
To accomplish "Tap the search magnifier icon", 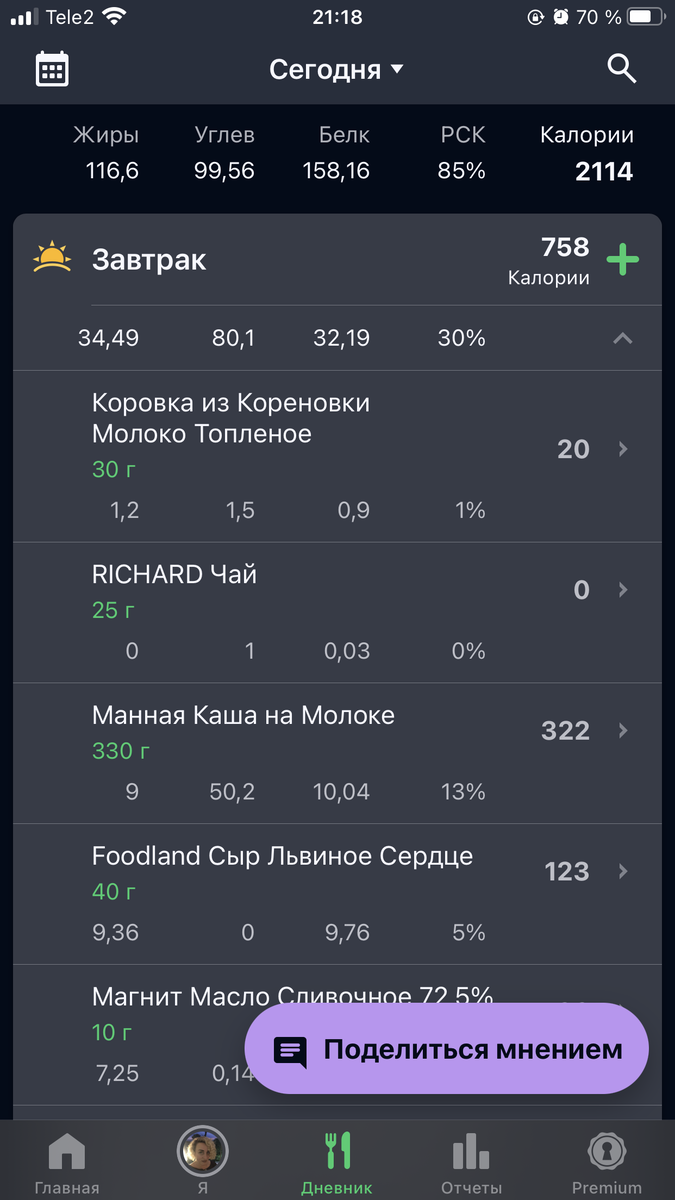I will coord(622,69).
